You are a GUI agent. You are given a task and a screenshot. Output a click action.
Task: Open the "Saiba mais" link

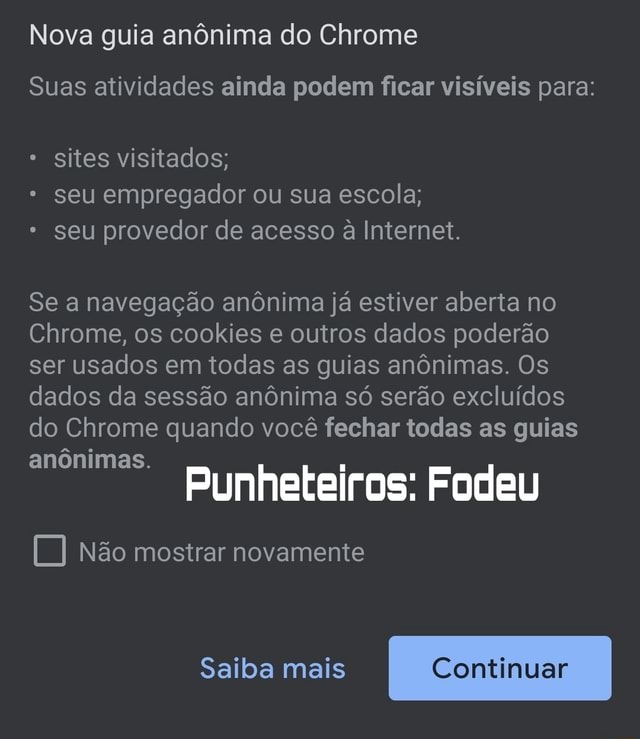272,668
